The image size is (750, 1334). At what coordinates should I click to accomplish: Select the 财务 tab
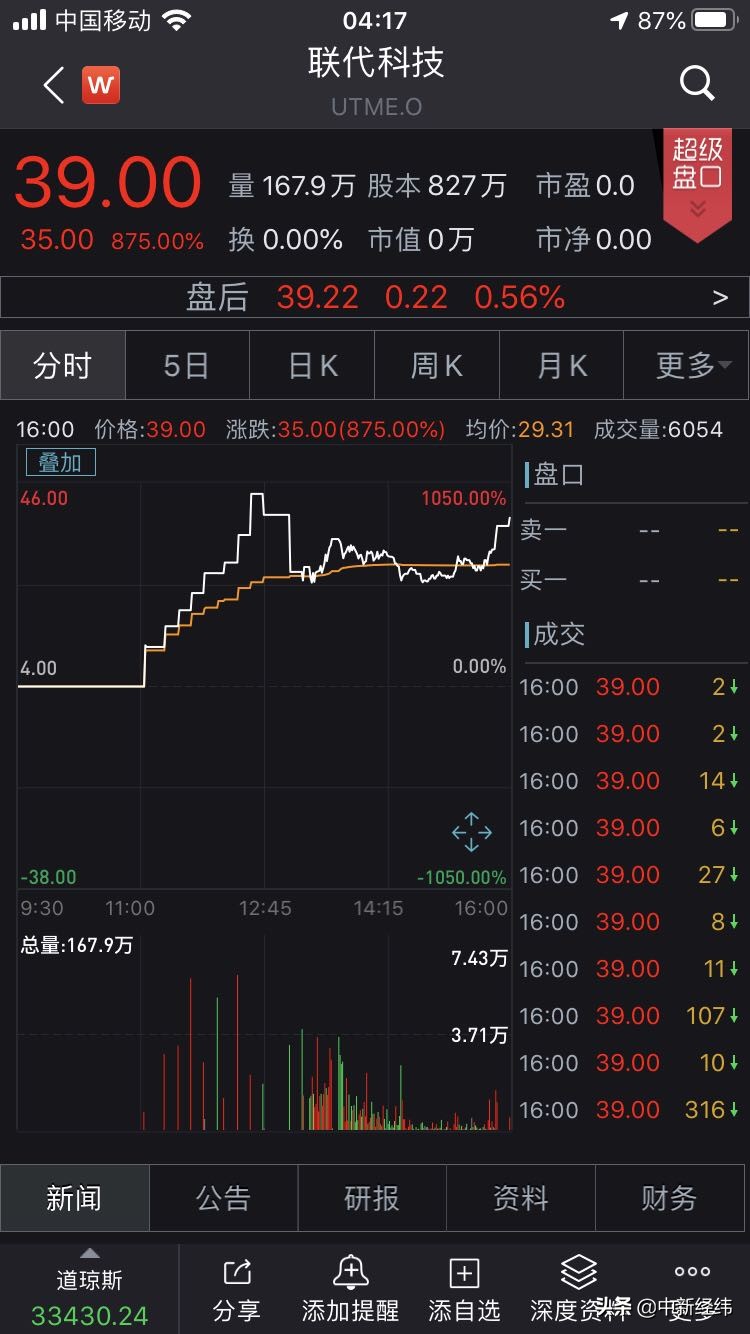pyautogui.click(x=669, y=1198)
